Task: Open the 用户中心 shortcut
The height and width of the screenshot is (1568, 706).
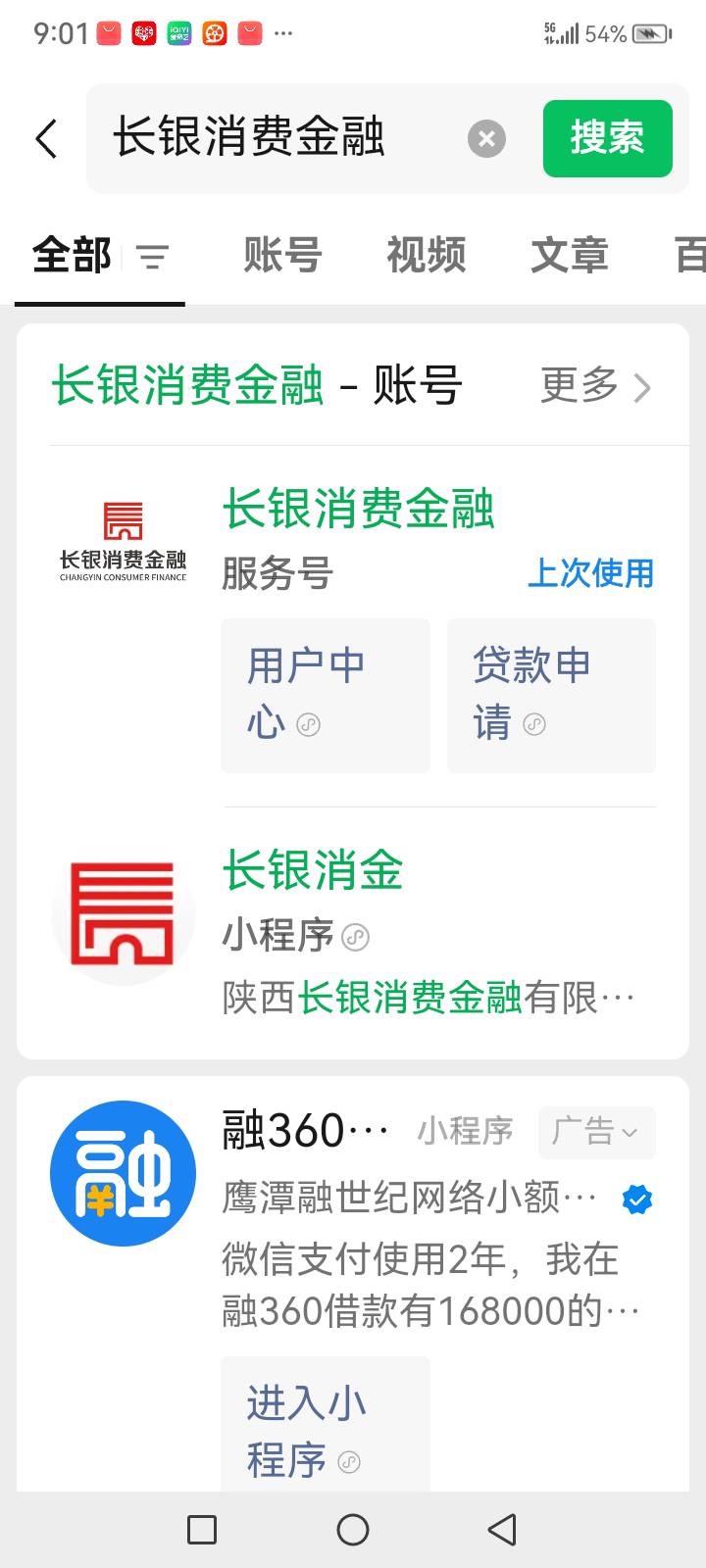Action: click(326, 696)
